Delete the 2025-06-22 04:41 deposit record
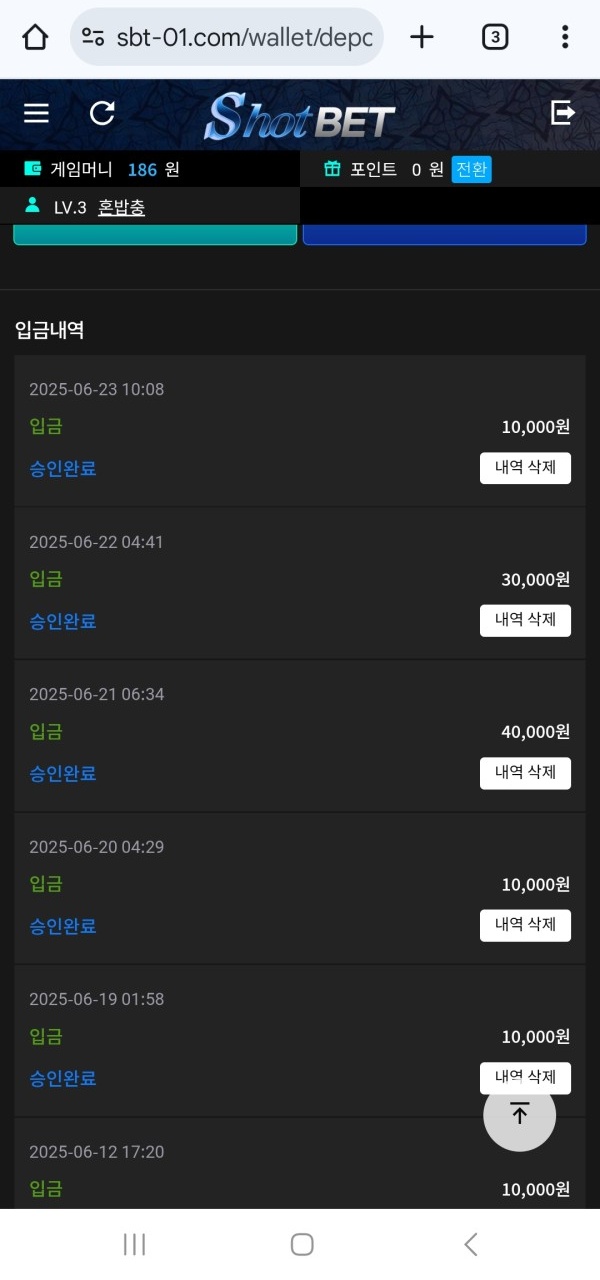The width and height of the screenshot is (600, 1280). click(525, 621)
